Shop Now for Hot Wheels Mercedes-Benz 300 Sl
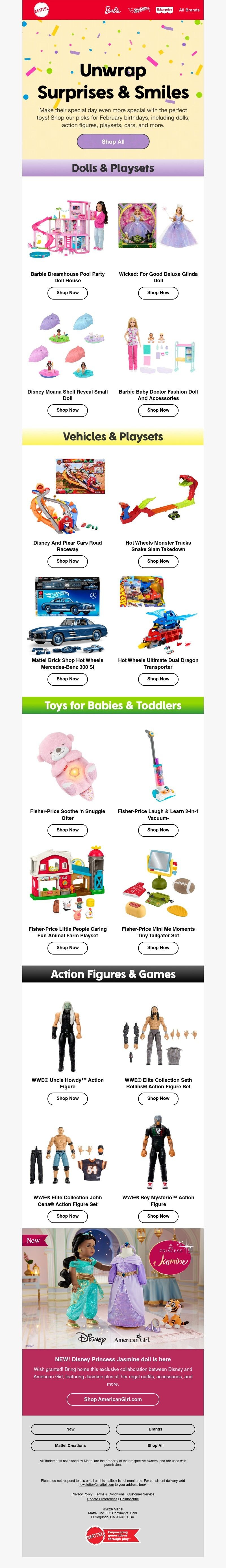 (68, 679)
